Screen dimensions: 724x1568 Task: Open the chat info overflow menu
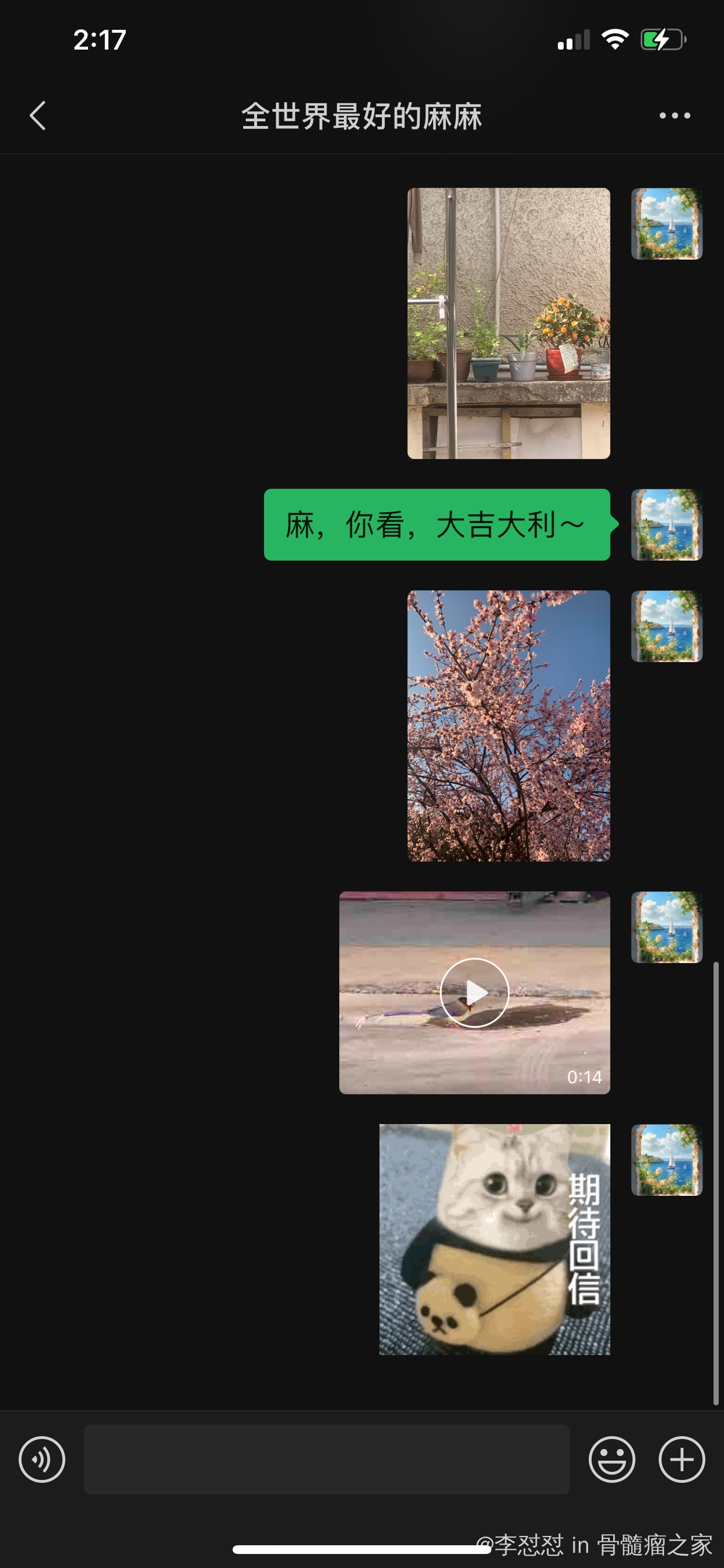coord(674,116)
